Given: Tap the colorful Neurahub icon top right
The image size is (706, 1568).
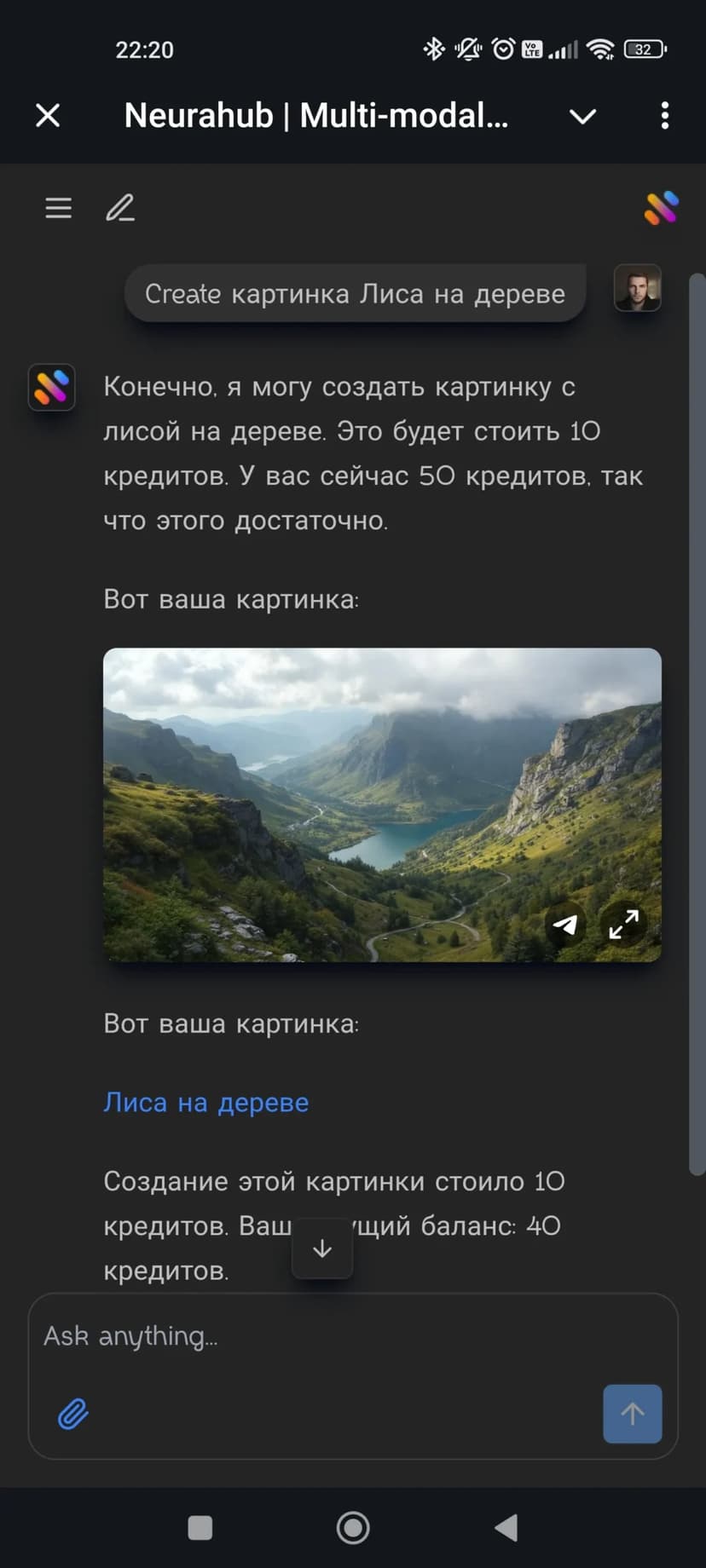Looking at the screenshot, I should [x=661, y=208].
